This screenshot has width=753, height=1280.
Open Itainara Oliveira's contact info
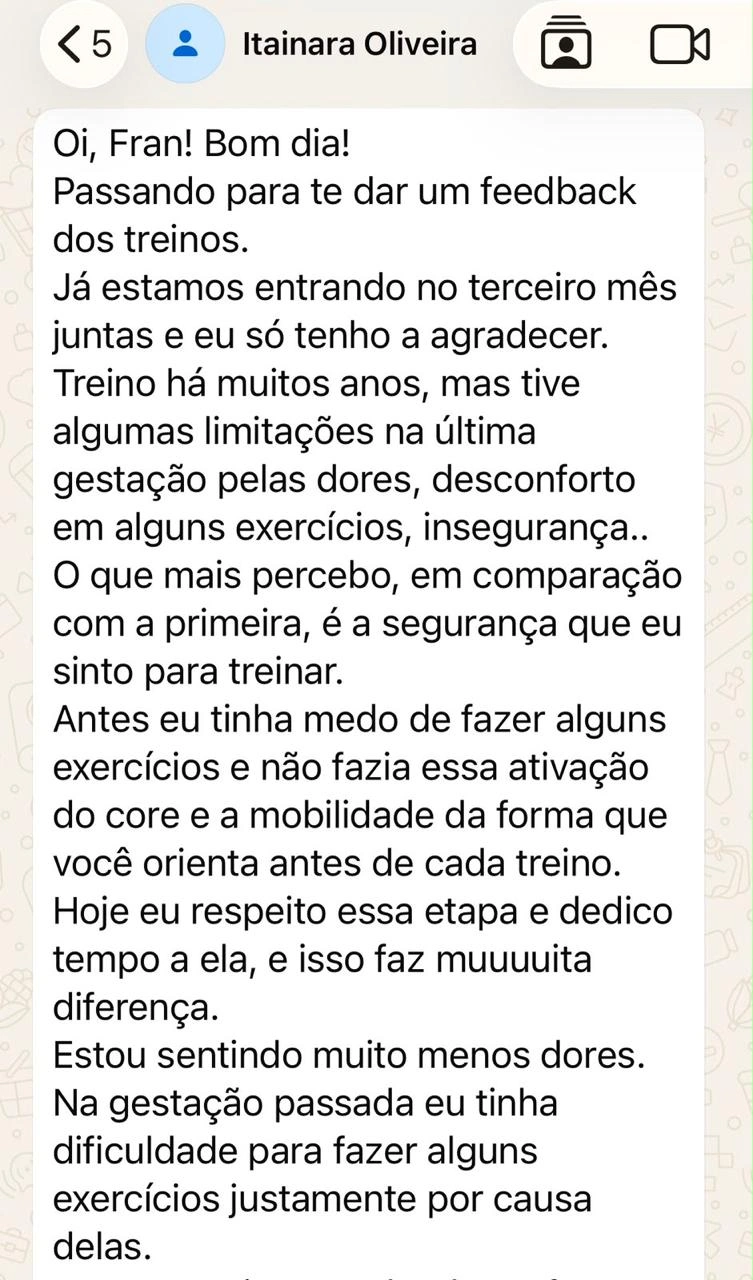point(359,44)
